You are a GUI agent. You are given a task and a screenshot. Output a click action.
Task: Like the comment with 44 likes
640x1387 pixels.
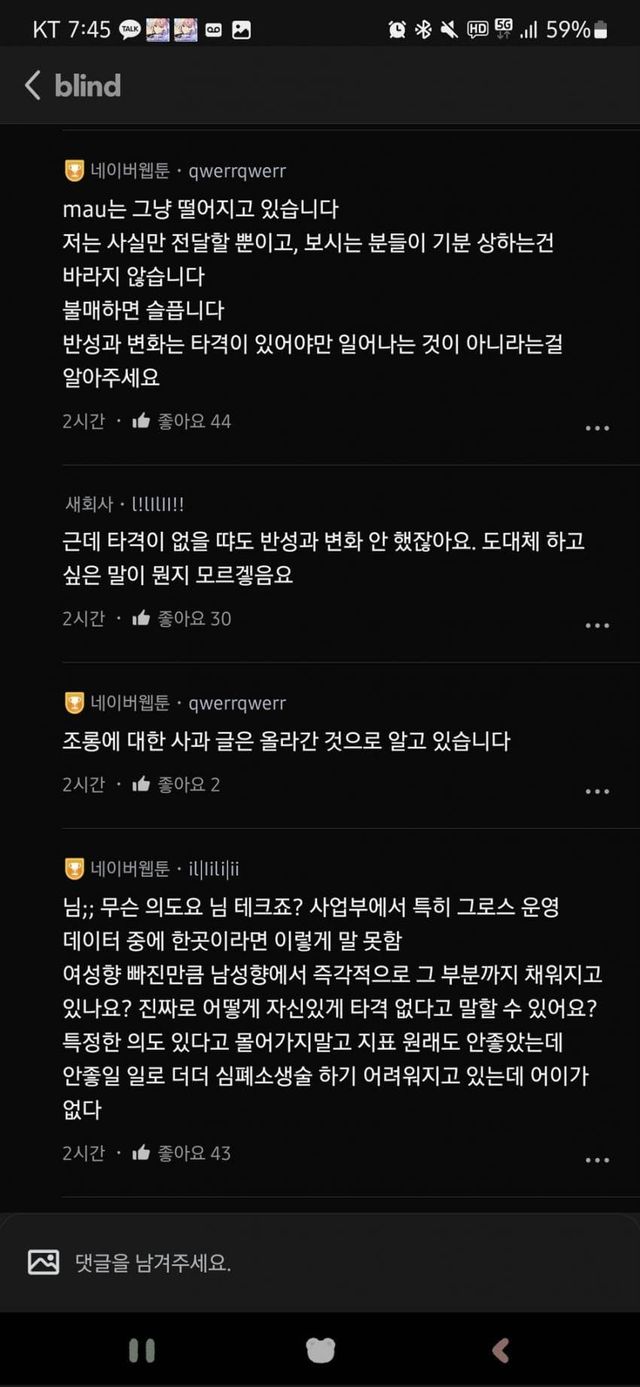(x=181, y=421)
